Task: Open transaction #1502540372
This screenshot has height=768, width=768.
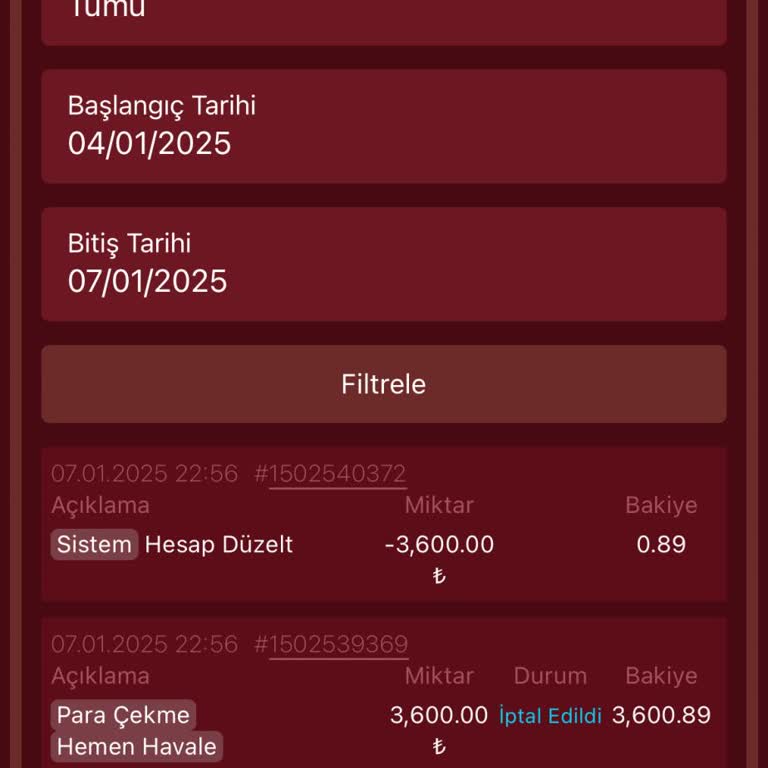Action: pos(337,474)
